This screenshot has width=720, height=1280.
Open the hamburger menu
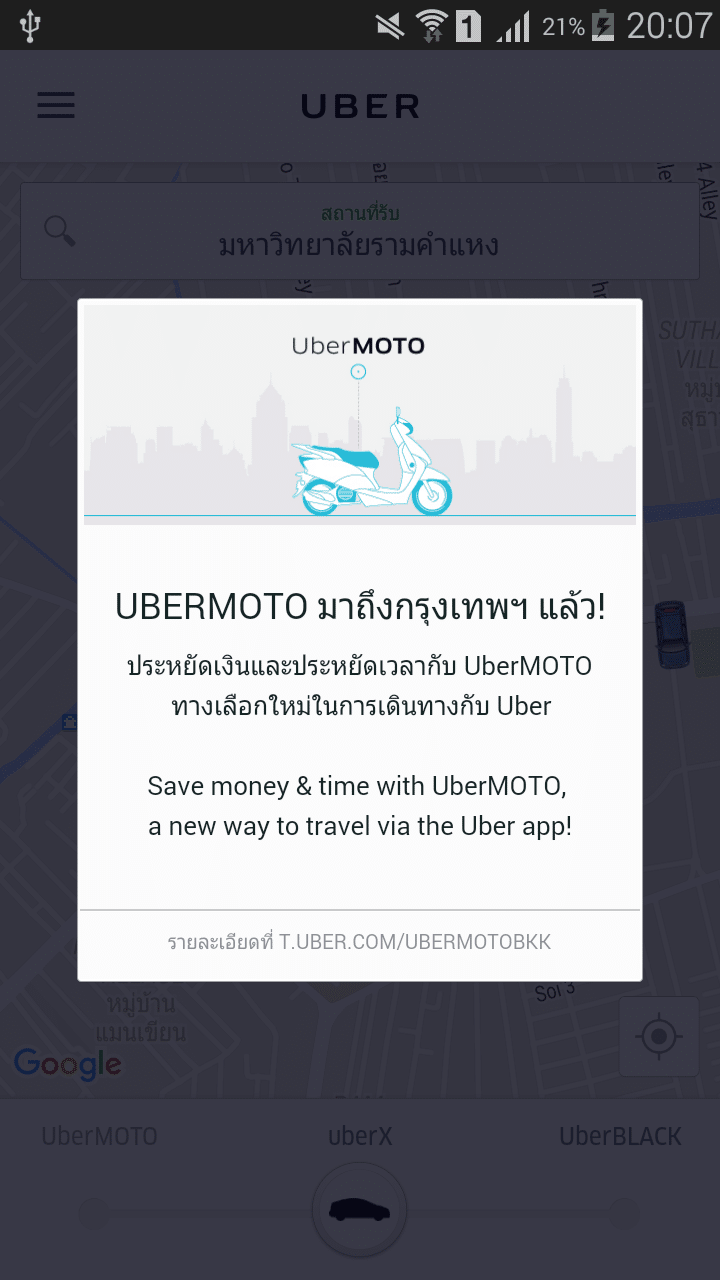click(x=56, y=106)
